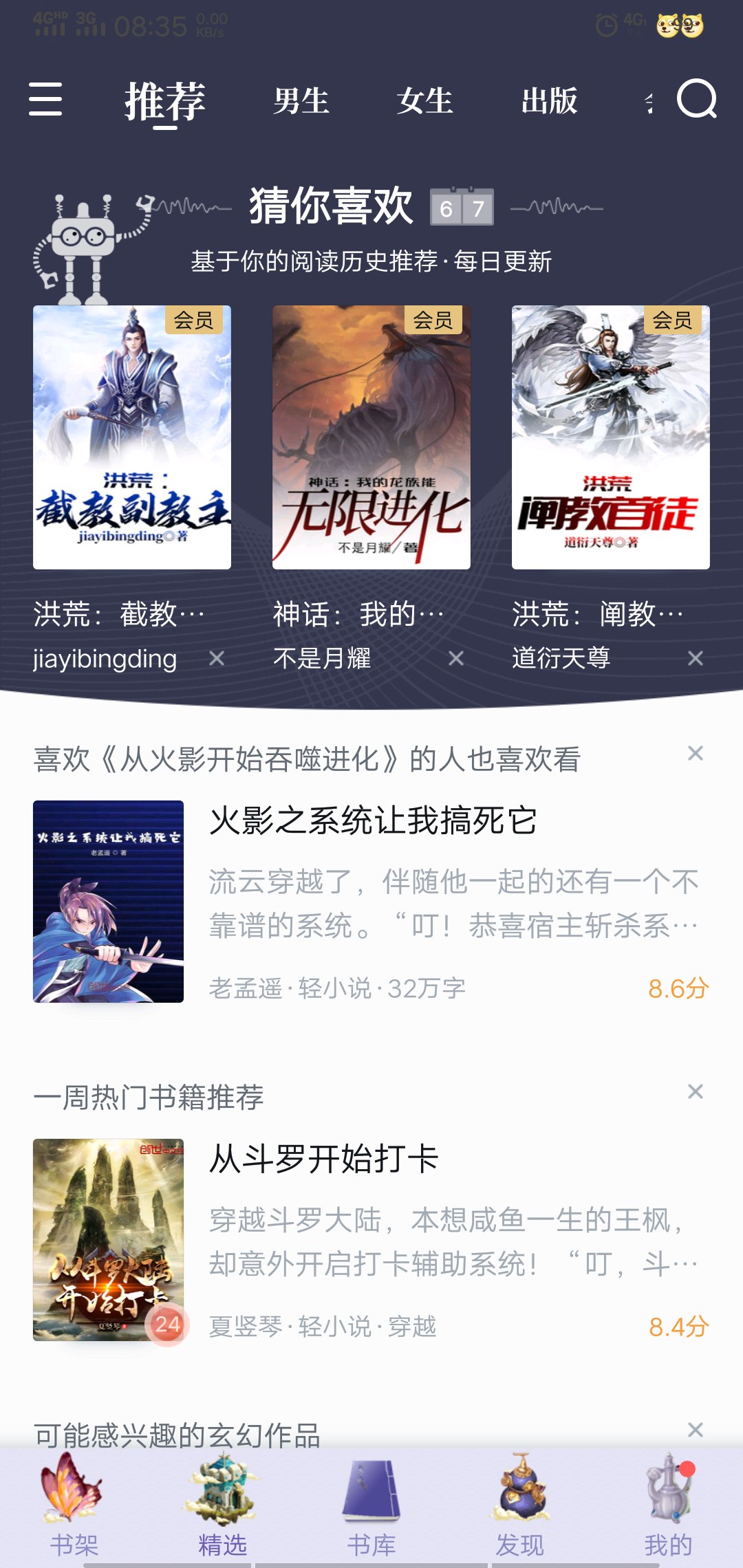Close the 一周热门书籍推荐 section
This screenshot has width=743, height=1568.
pos(696,1092)
